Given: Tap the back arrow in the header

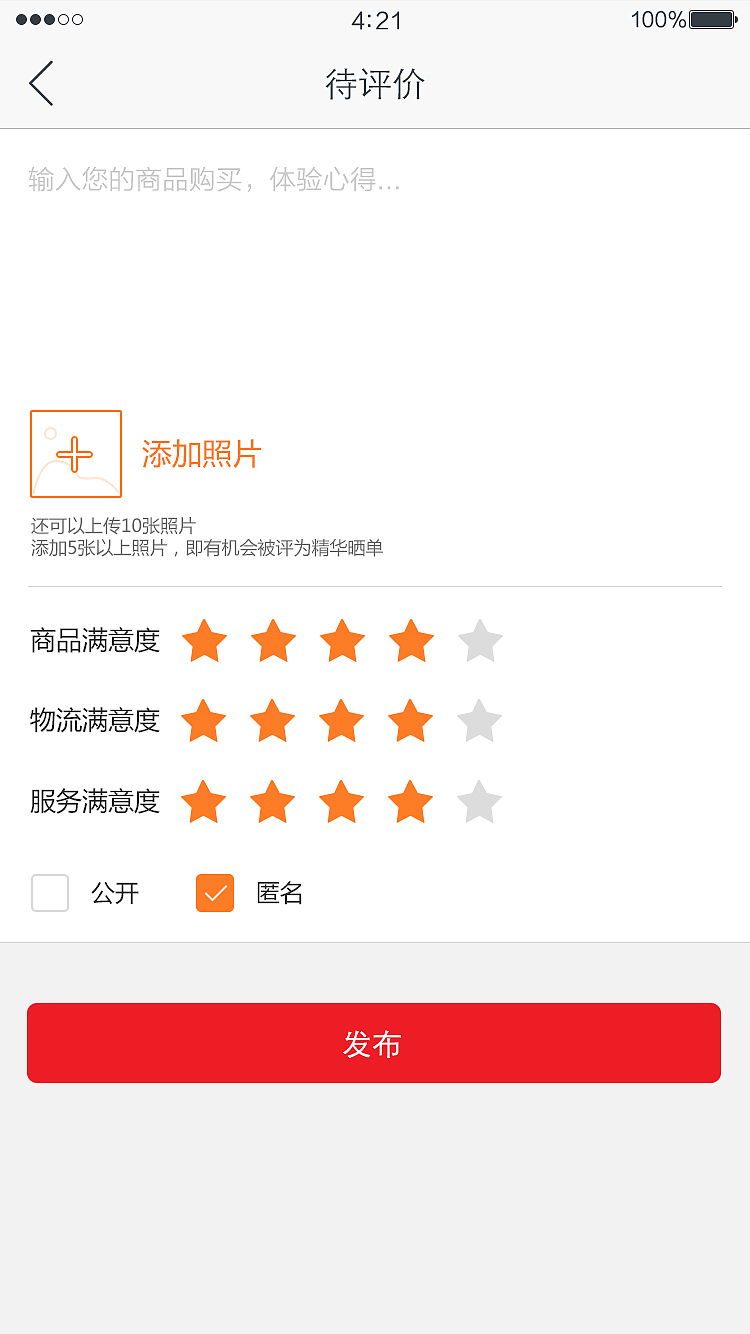Looking at the screenshot, I should pos(42,83).
